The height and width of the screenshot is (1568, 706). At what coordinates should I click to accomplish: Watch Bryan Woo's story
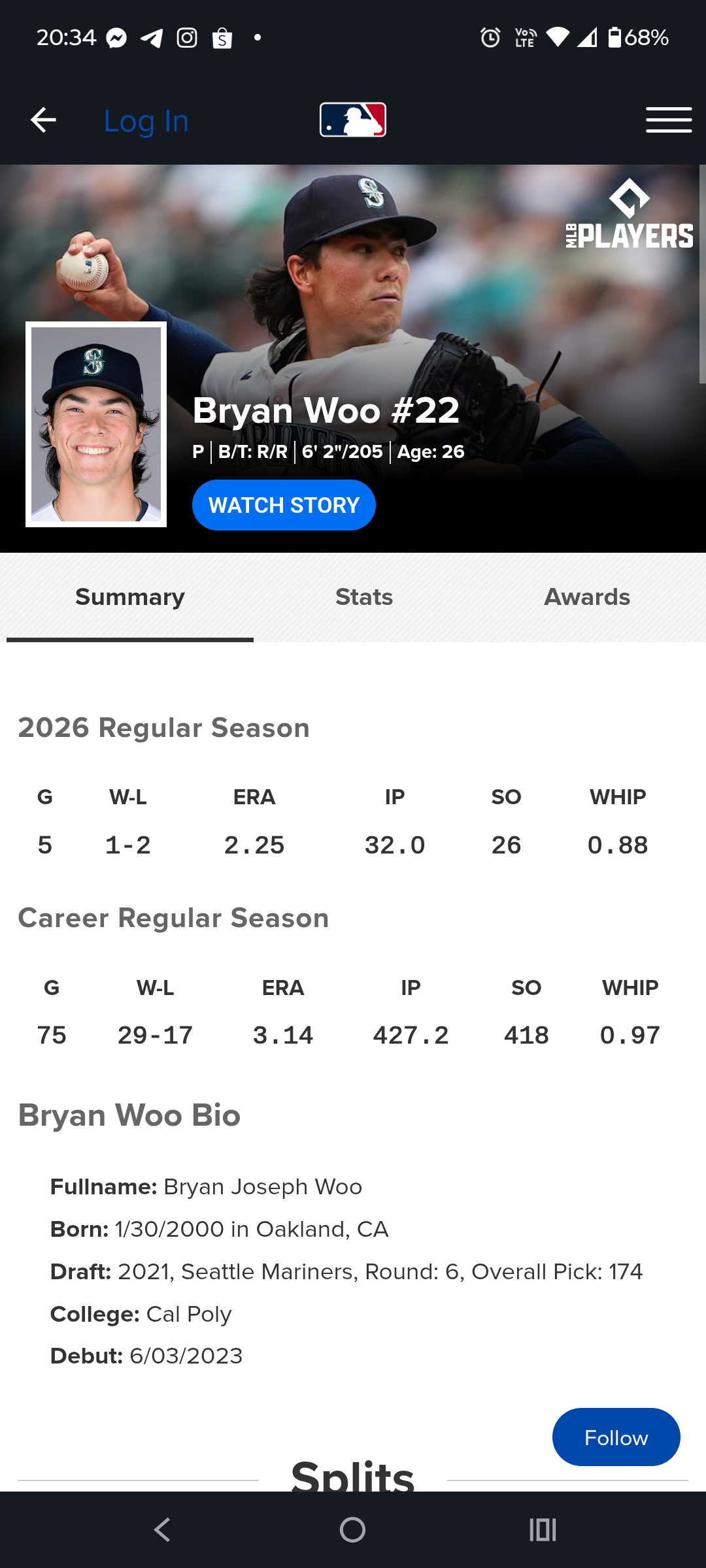click(284, 505)
